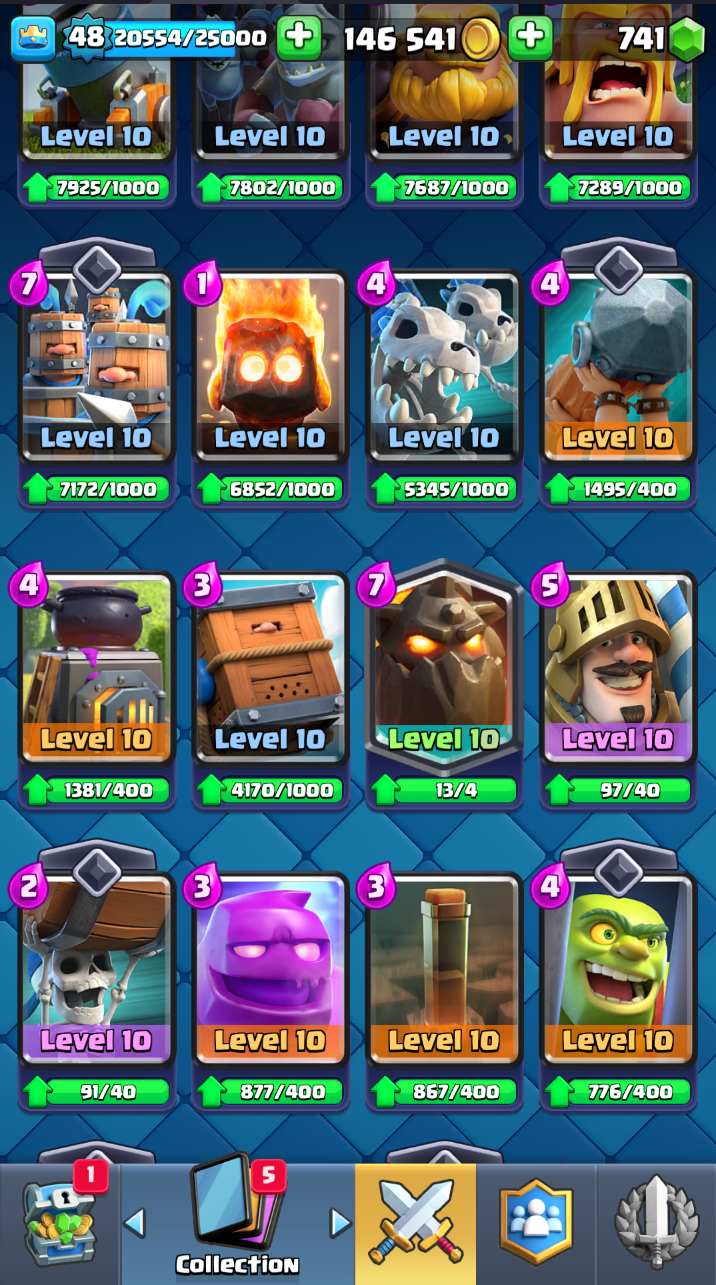716x1285 pixels.
Task: Open the Wall Breakers card
Action: pos(97,970)
